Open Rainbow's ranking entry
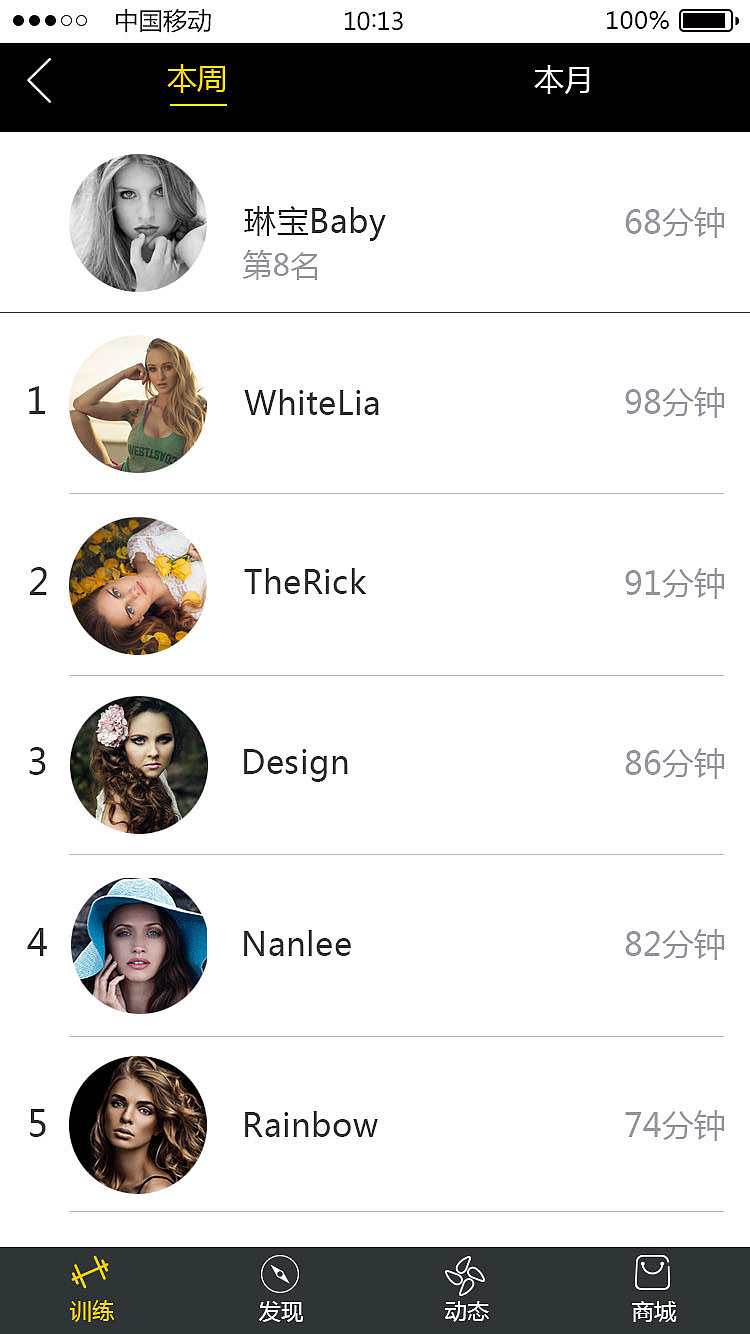This screenshot has width=750, height=1334. [375, 1125]
